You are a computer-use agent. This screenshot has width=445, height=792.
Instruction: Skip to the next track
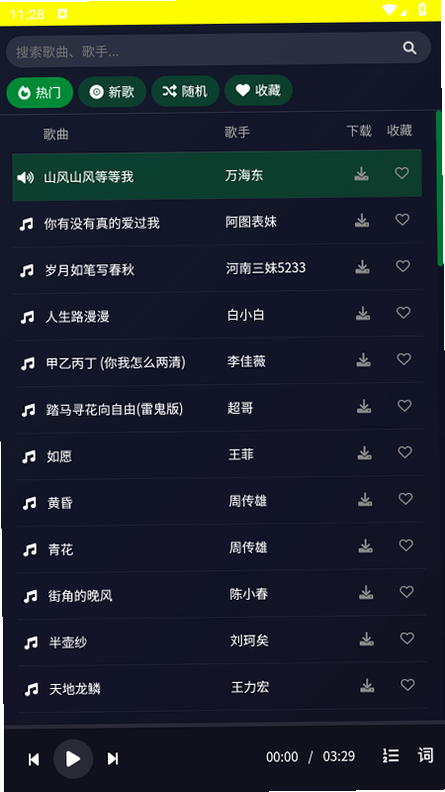(113, 759)
